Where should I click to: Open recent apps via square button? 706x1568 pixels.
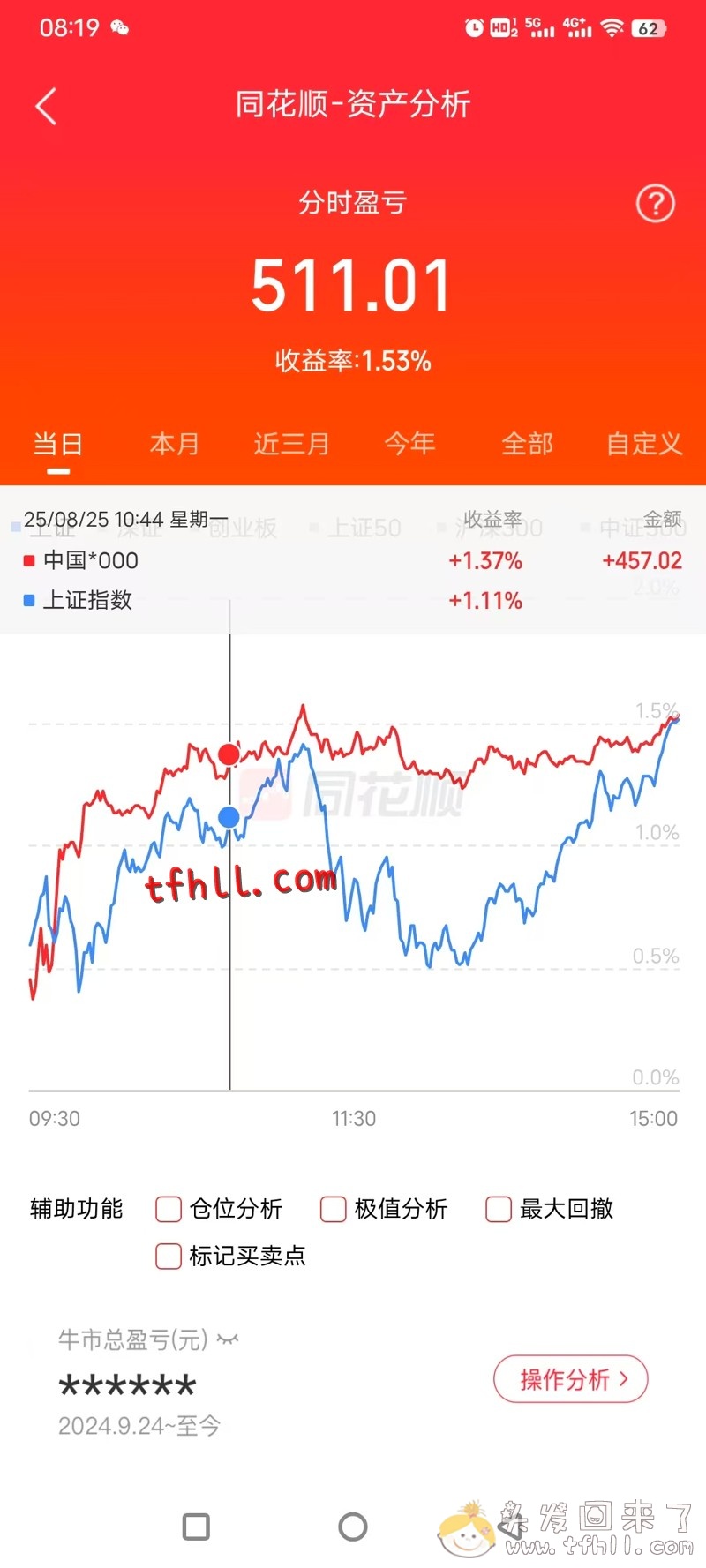[x=196, y=1527]
